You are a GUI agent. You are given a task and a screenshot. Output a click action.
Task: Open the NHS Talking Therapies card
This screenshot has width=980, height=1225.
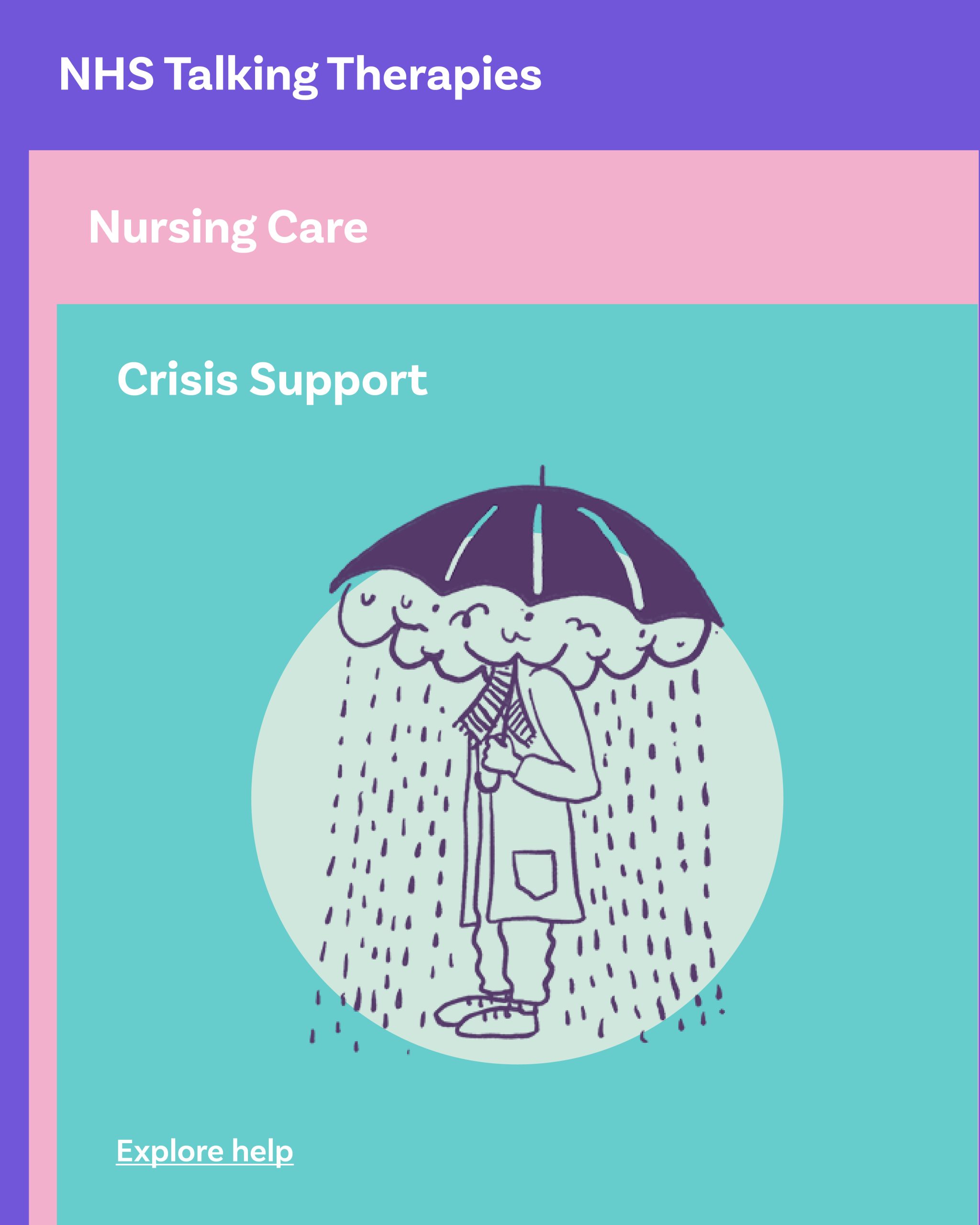pyautogui.click(x=300, y=74)
